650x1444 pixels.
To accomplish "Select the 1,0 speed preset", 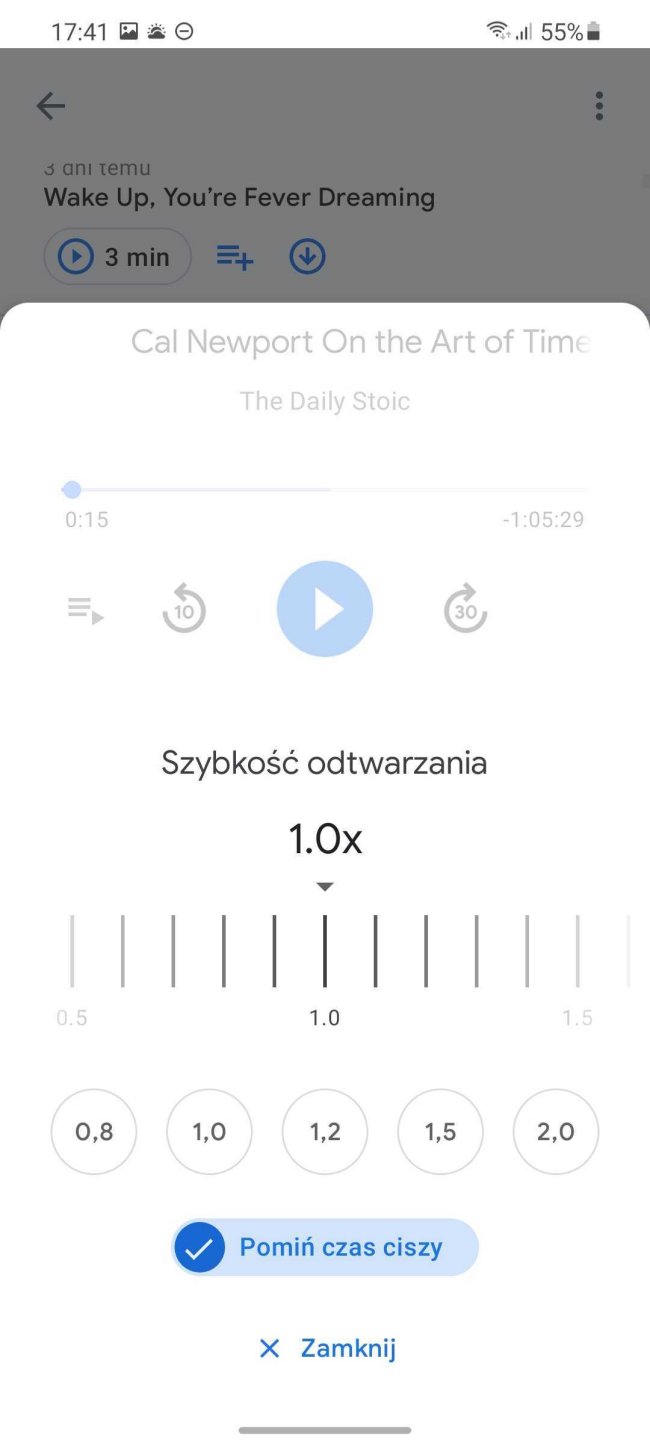I will (210, 1132).
